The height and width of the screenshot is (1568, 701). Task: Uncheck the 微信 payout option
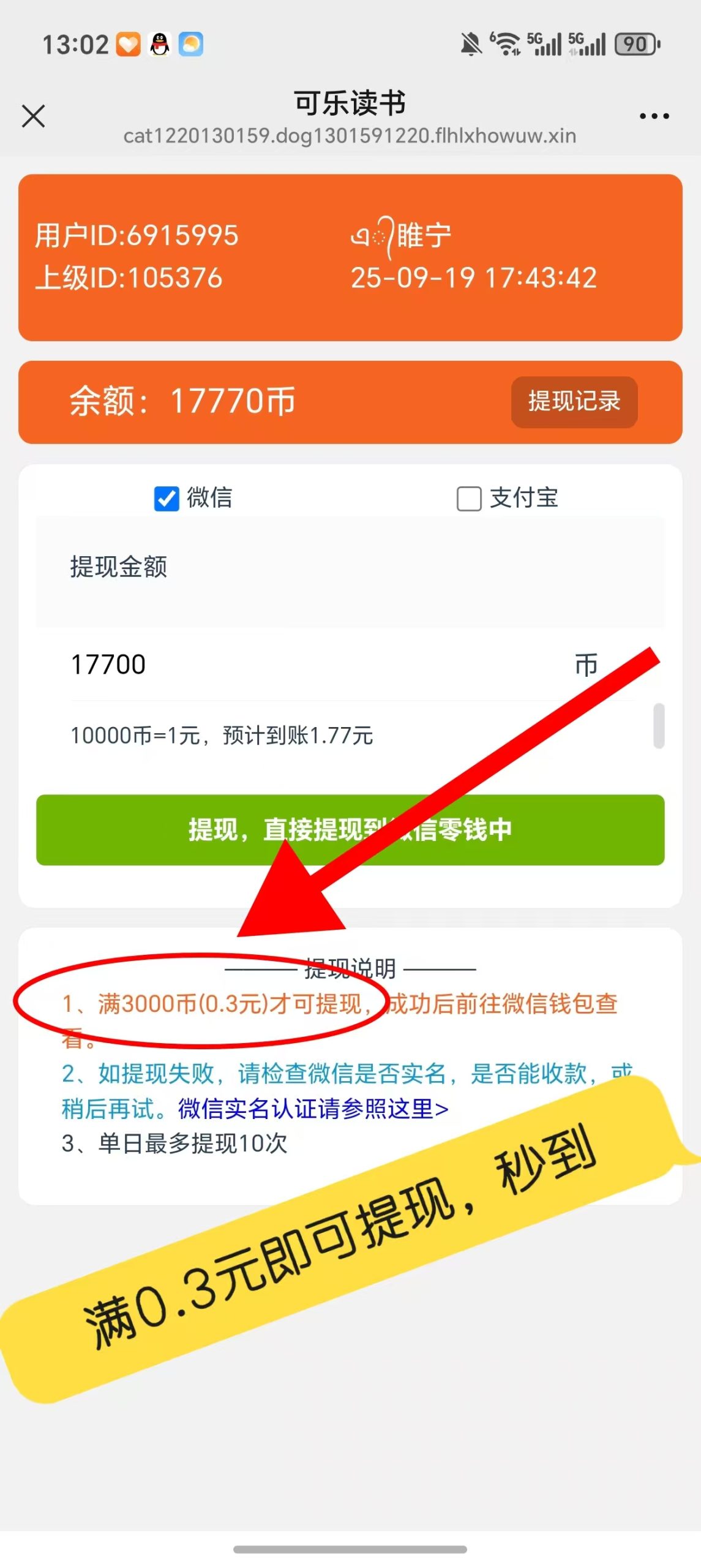click(167, 499)
